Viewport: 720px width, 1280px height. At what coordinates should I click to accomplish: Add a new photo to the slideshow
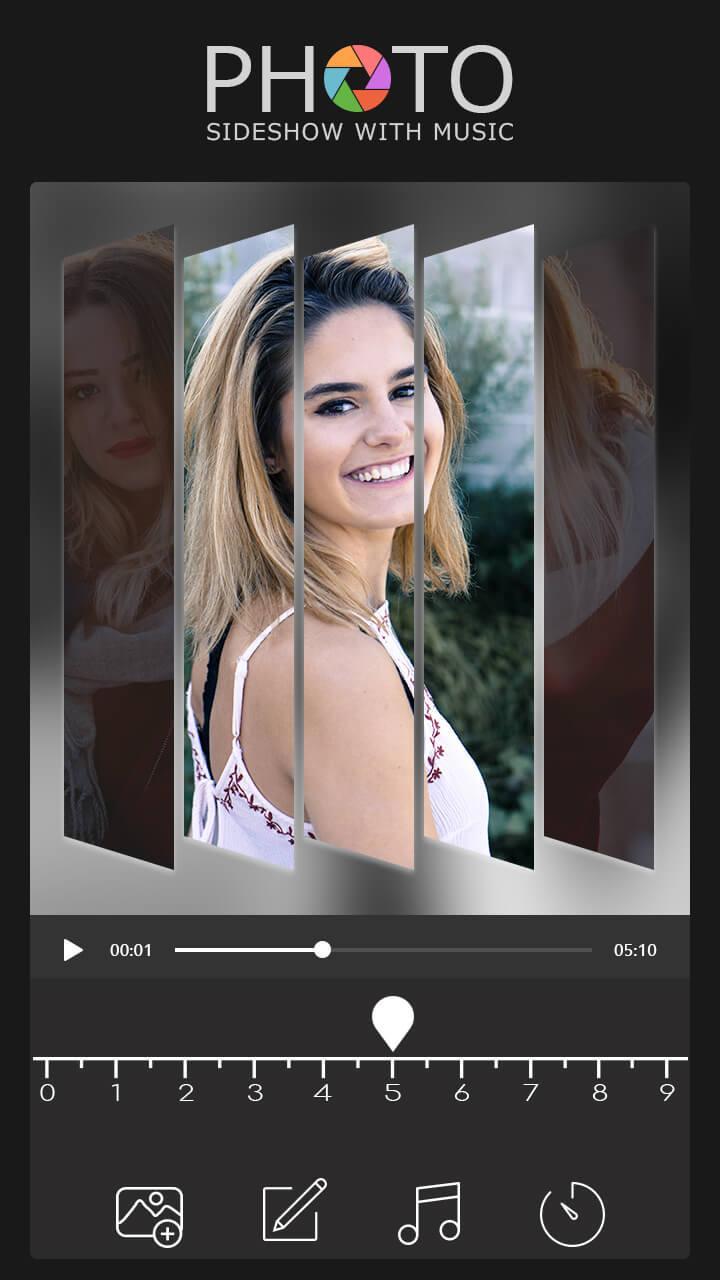click(x=150, y=1215)
